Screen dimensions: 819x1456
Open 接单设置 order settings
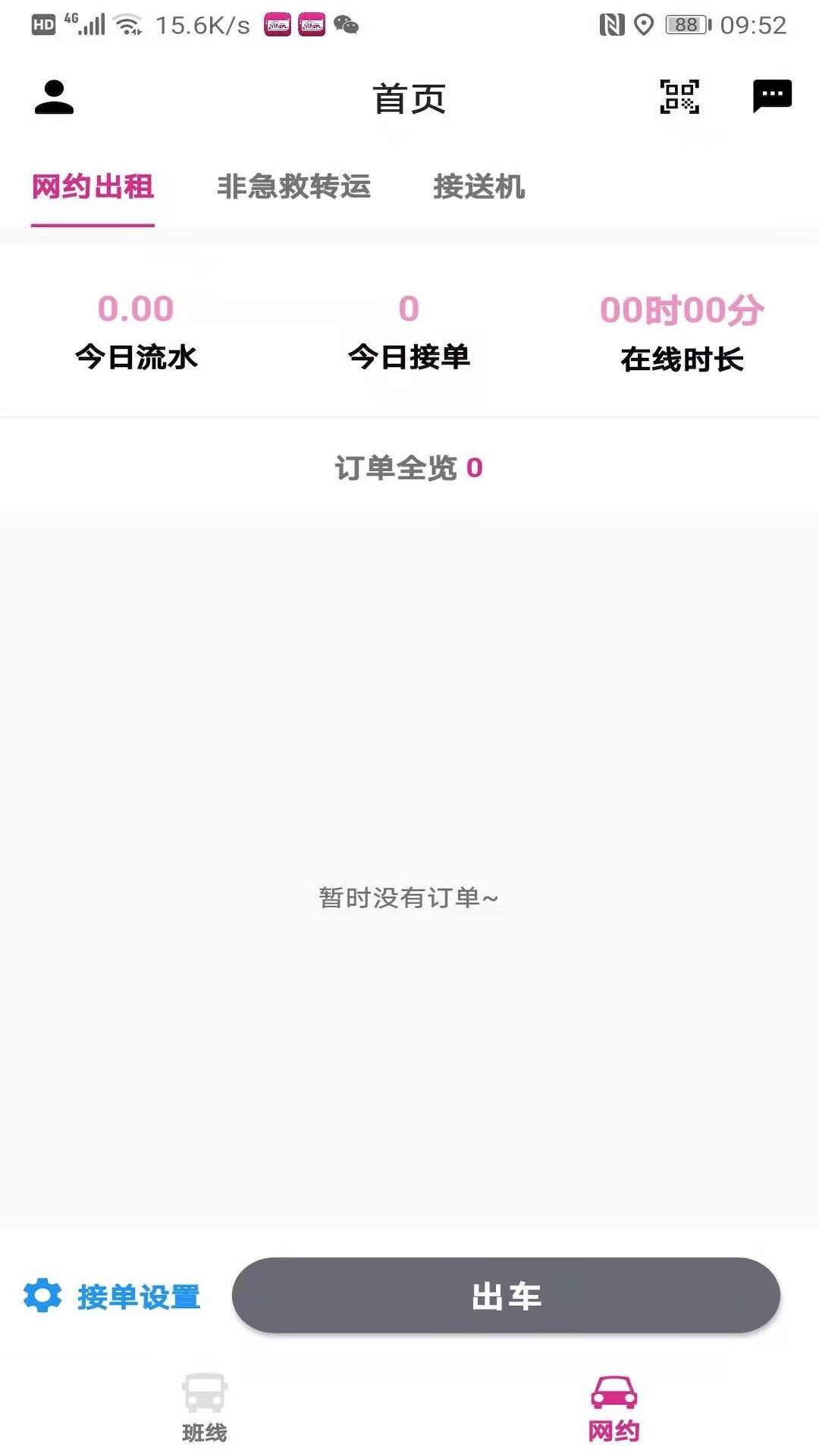coord(111,1296)
